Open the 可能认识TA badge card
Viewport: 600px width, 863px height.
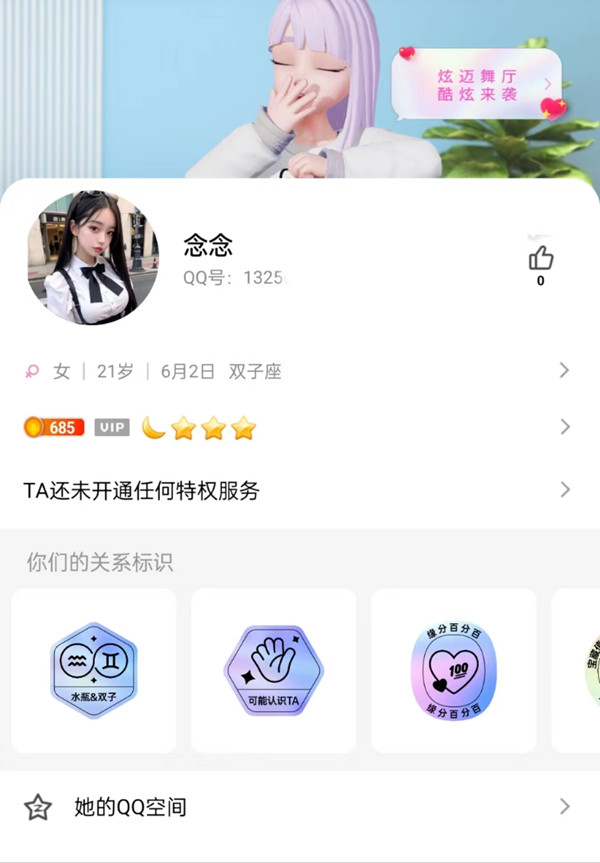tap(273, 670)
